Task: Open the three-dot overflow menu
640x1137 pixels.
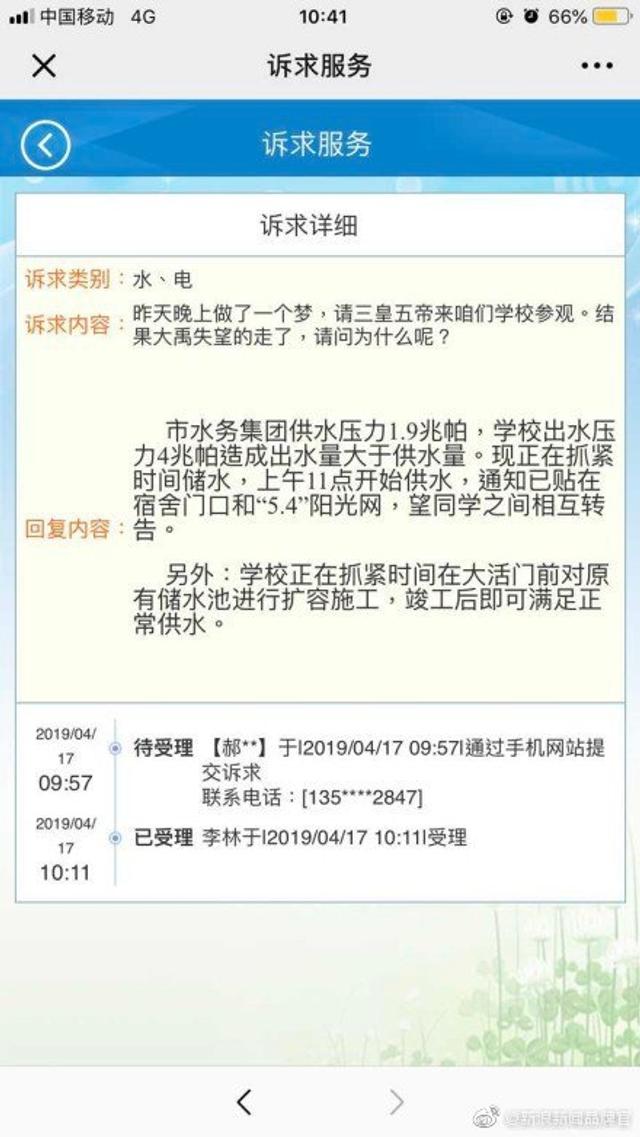Action: click(597, 66)
